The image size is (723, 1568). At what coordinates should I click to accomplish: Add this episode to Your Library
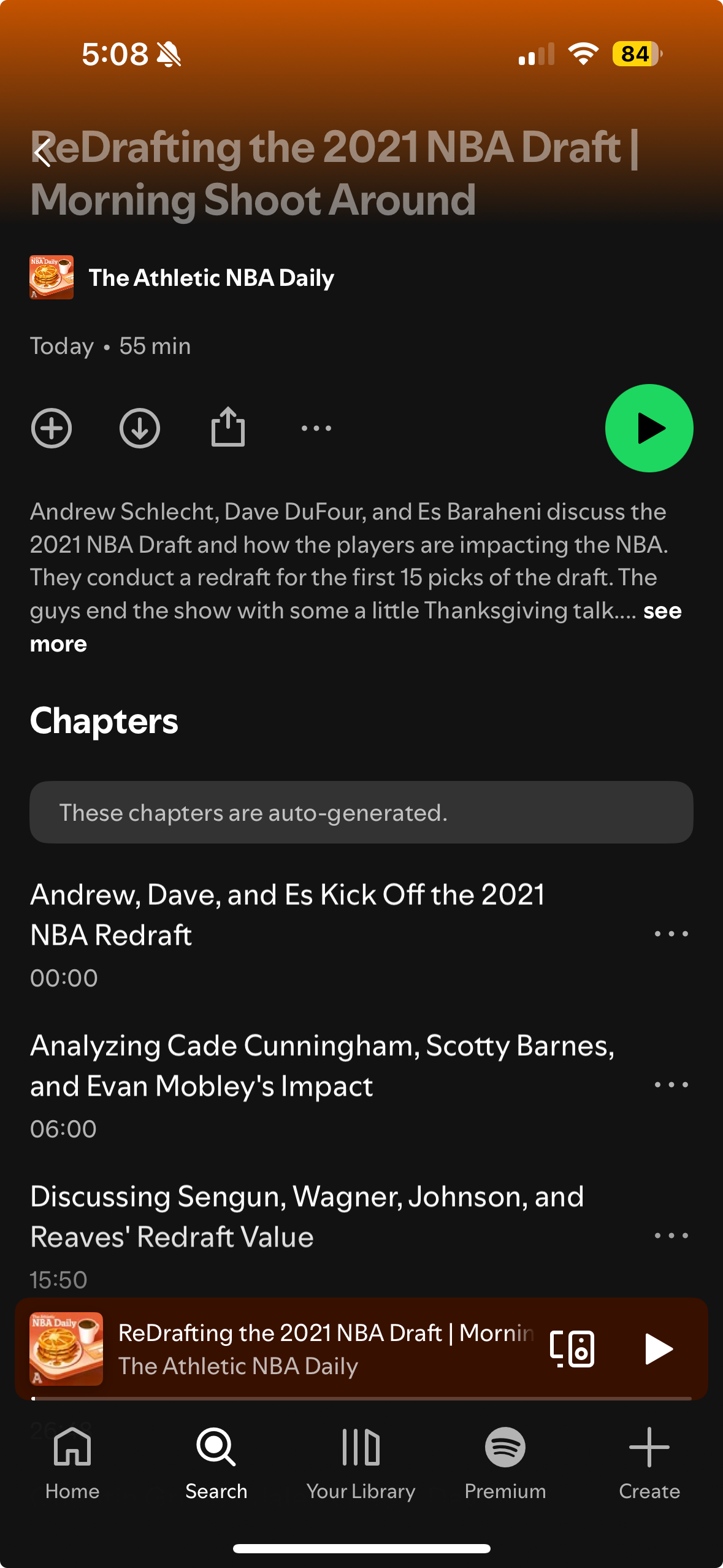52,428
